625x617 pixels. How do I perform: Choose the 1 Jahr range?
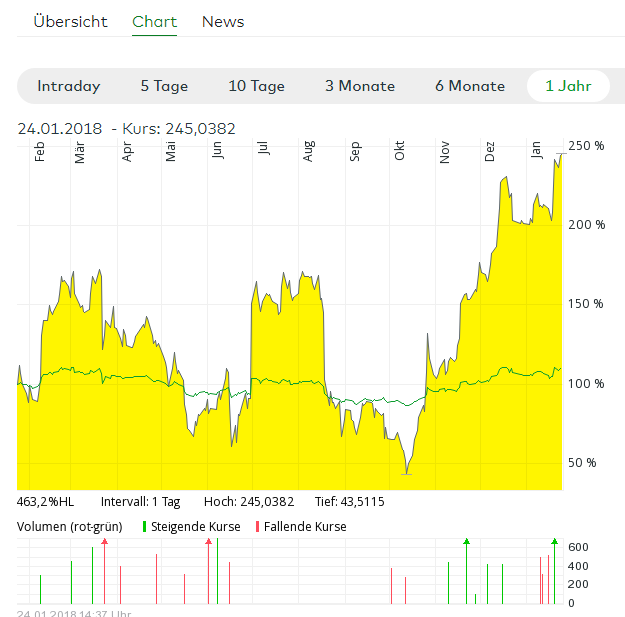pos(568,86)
